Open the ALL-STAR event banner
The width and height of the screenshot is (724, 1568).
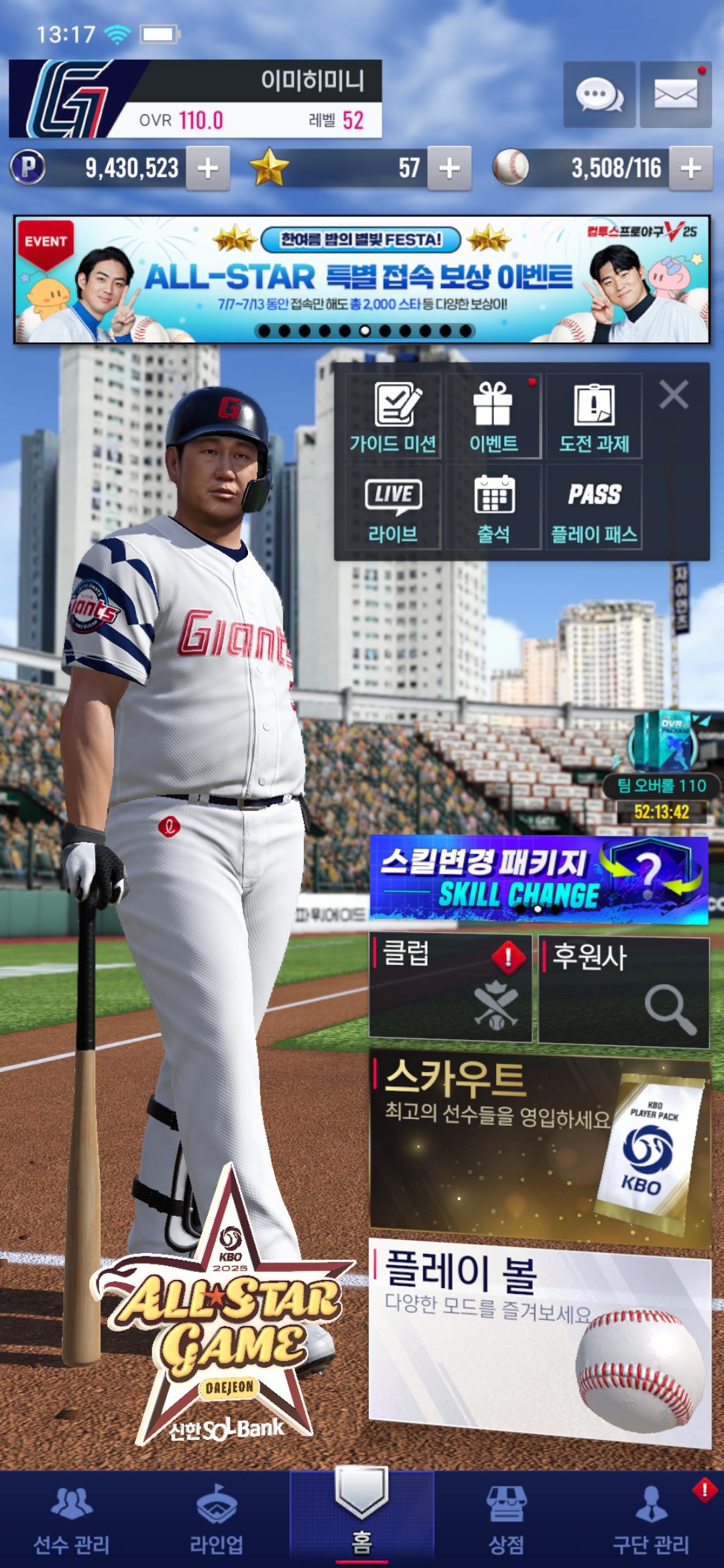(362, 279)
